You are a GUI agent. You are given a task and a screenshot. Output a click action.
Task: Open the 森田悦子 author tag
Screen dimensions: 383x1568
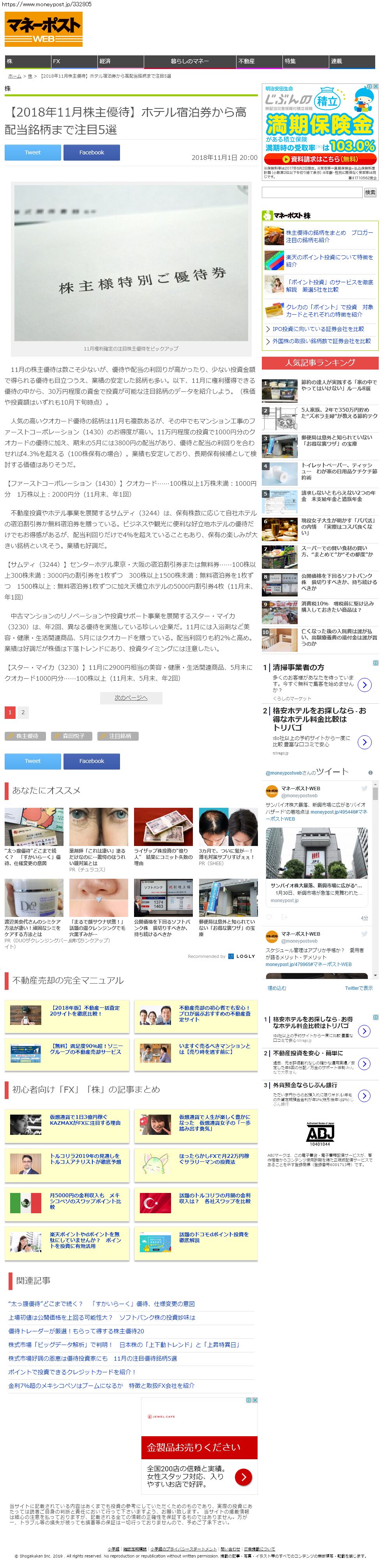coord(72,736)
